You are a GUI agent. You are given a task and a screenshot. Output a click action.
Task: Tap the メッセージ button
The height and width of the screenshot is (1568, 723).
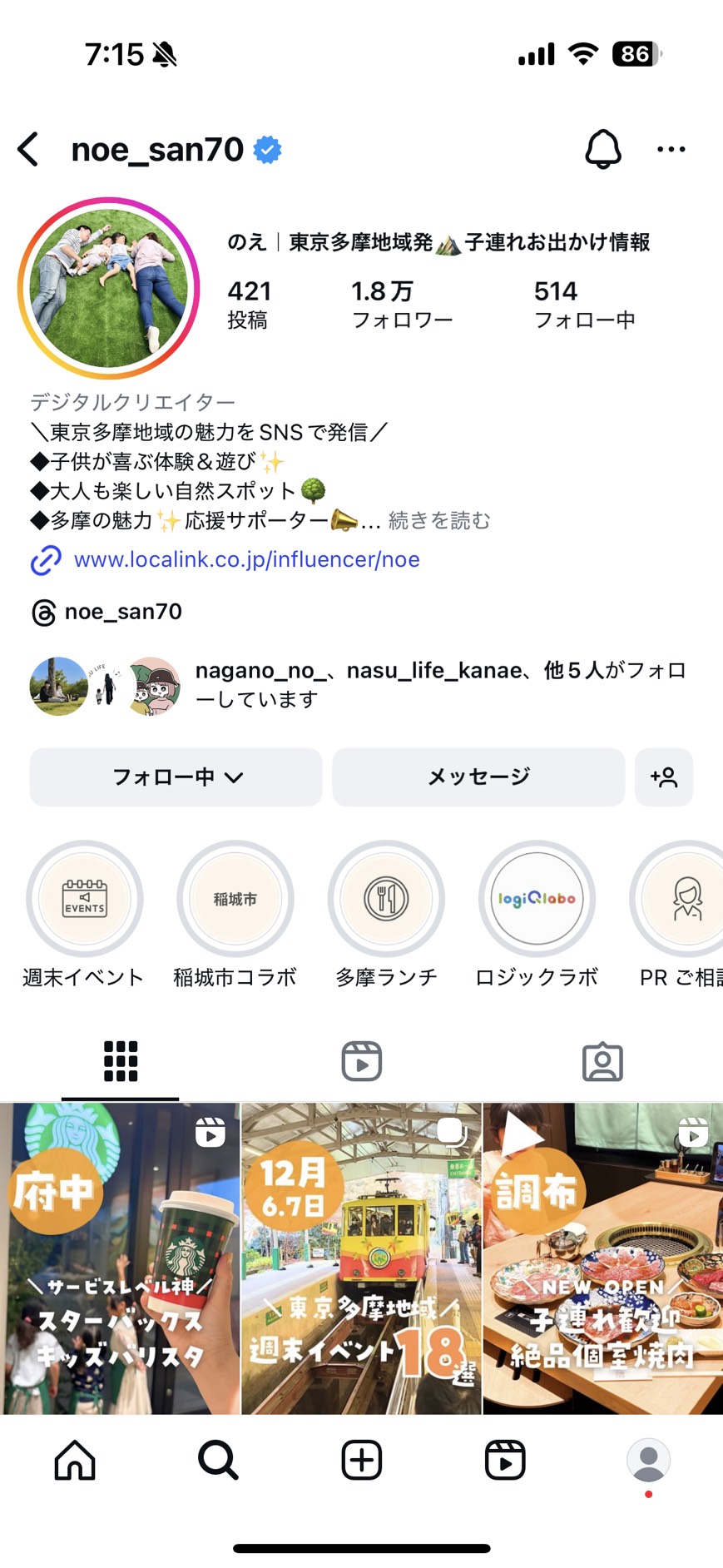click(x=478, y=777)
